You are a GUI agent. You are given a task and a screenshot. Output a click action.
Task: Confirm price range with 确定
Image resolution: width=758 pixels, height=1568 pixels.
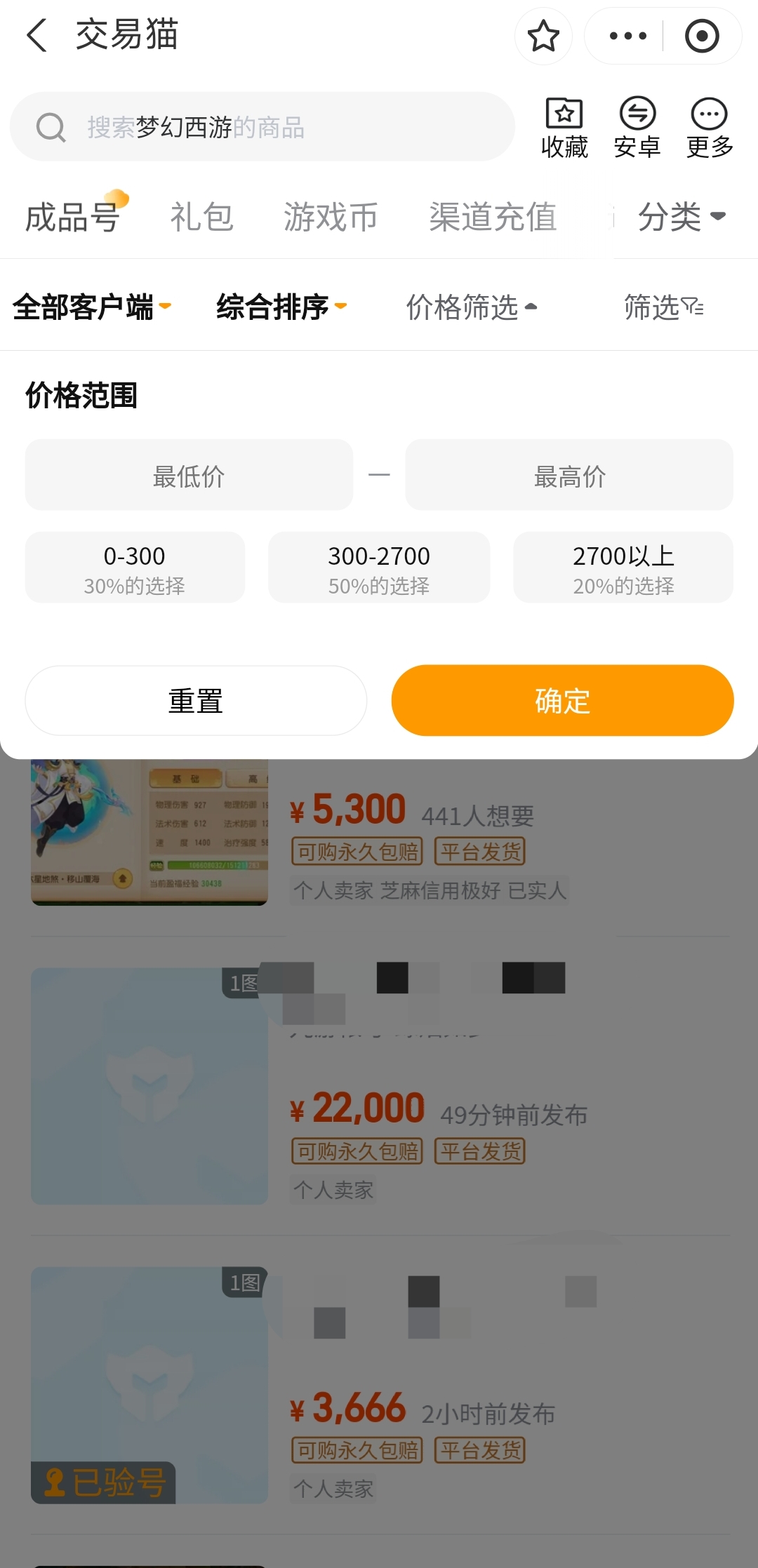pos(562,701)
